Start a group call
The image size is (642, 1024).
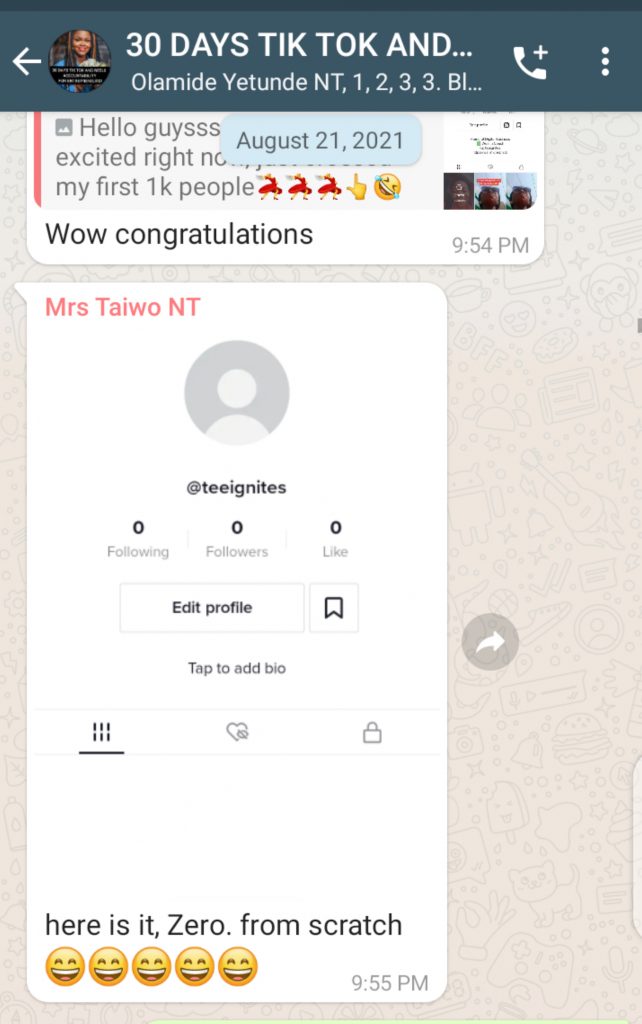[530, 62]
